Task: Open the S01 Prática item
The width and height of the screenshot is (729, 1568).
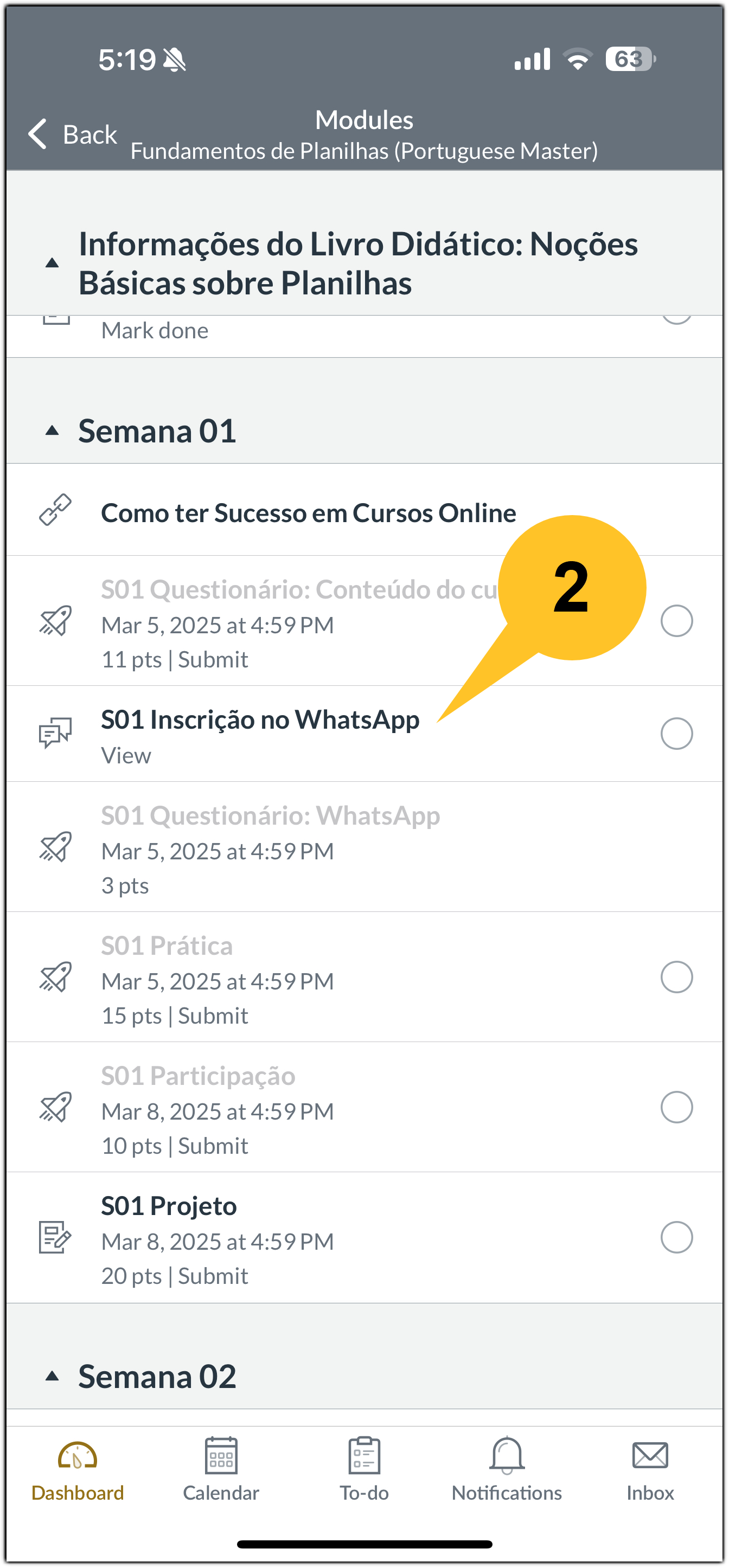Action: (x=364, y=978)
